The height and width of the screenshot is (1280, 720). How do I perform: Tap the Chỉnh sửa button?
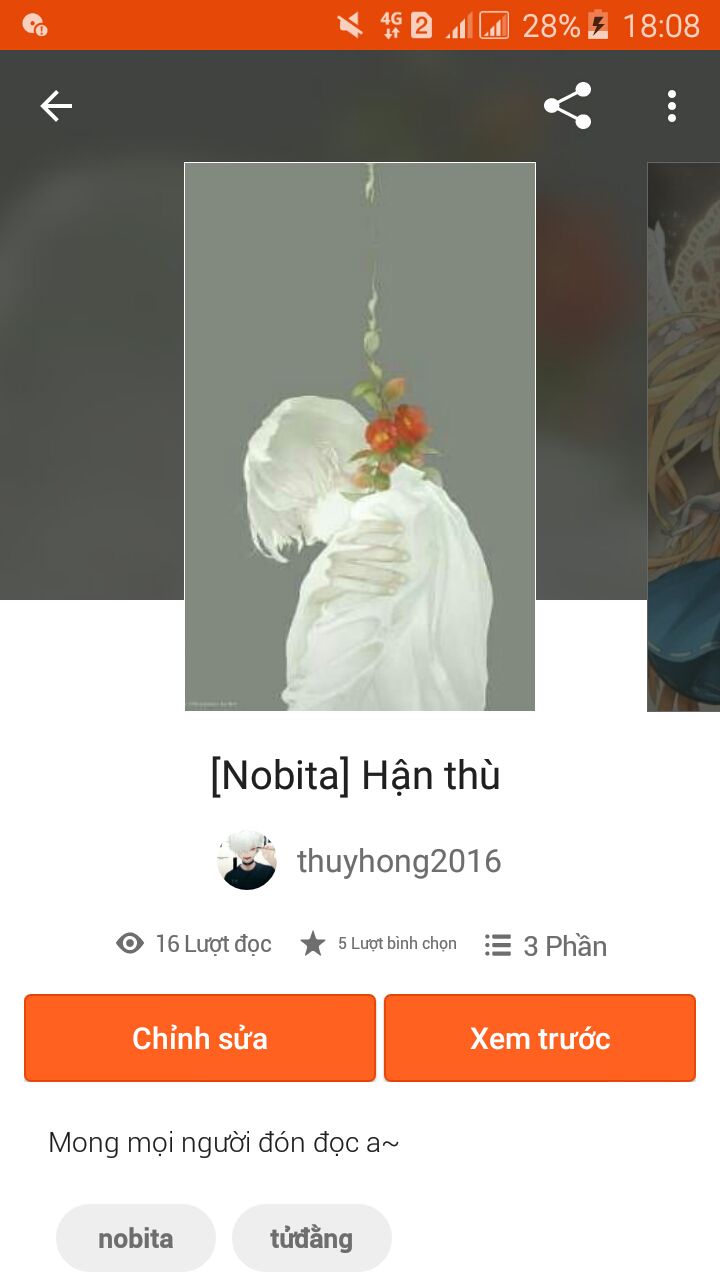(x=200, y=1038)
